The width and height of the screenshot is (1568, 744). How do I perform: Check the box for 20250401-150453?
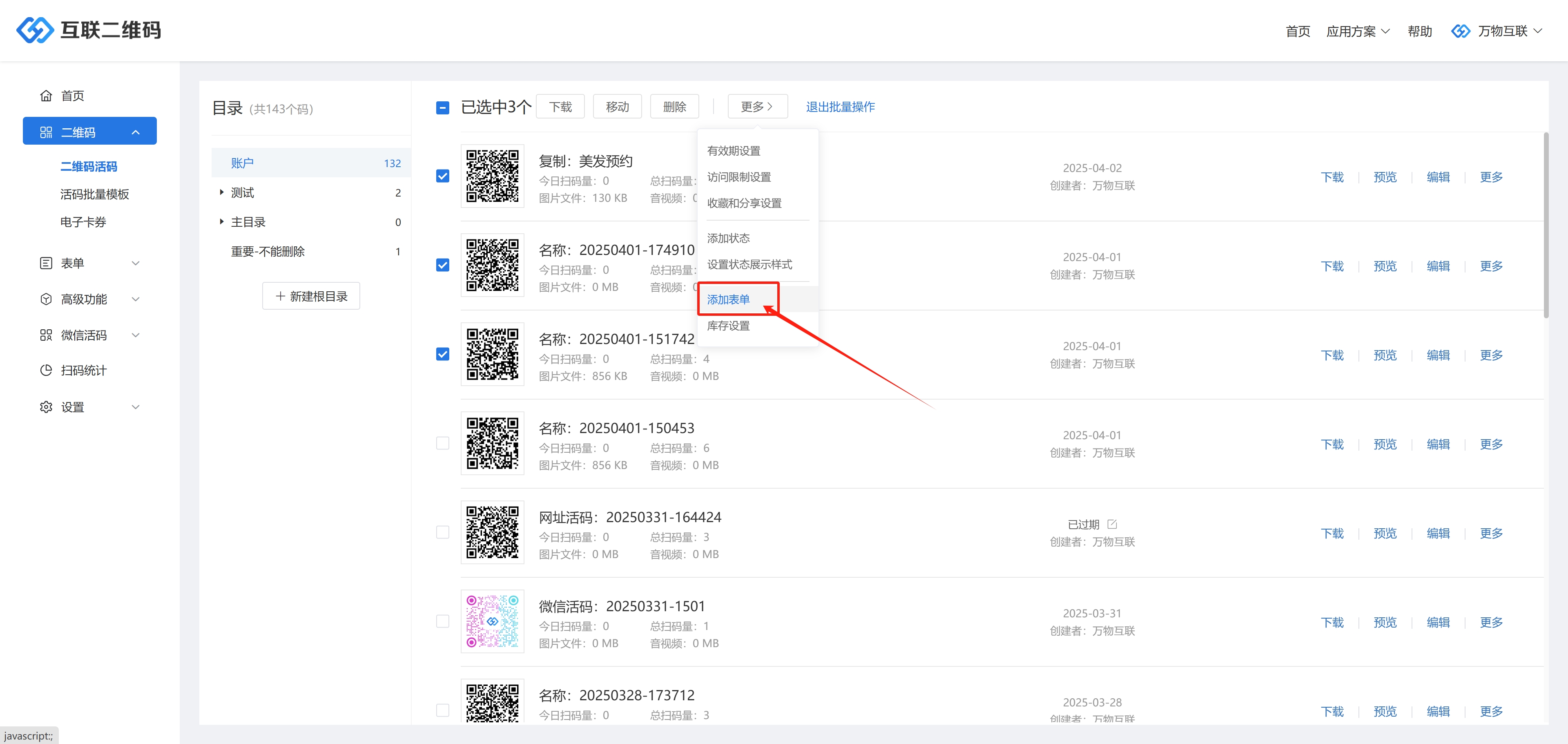click(x=442, y=443)
